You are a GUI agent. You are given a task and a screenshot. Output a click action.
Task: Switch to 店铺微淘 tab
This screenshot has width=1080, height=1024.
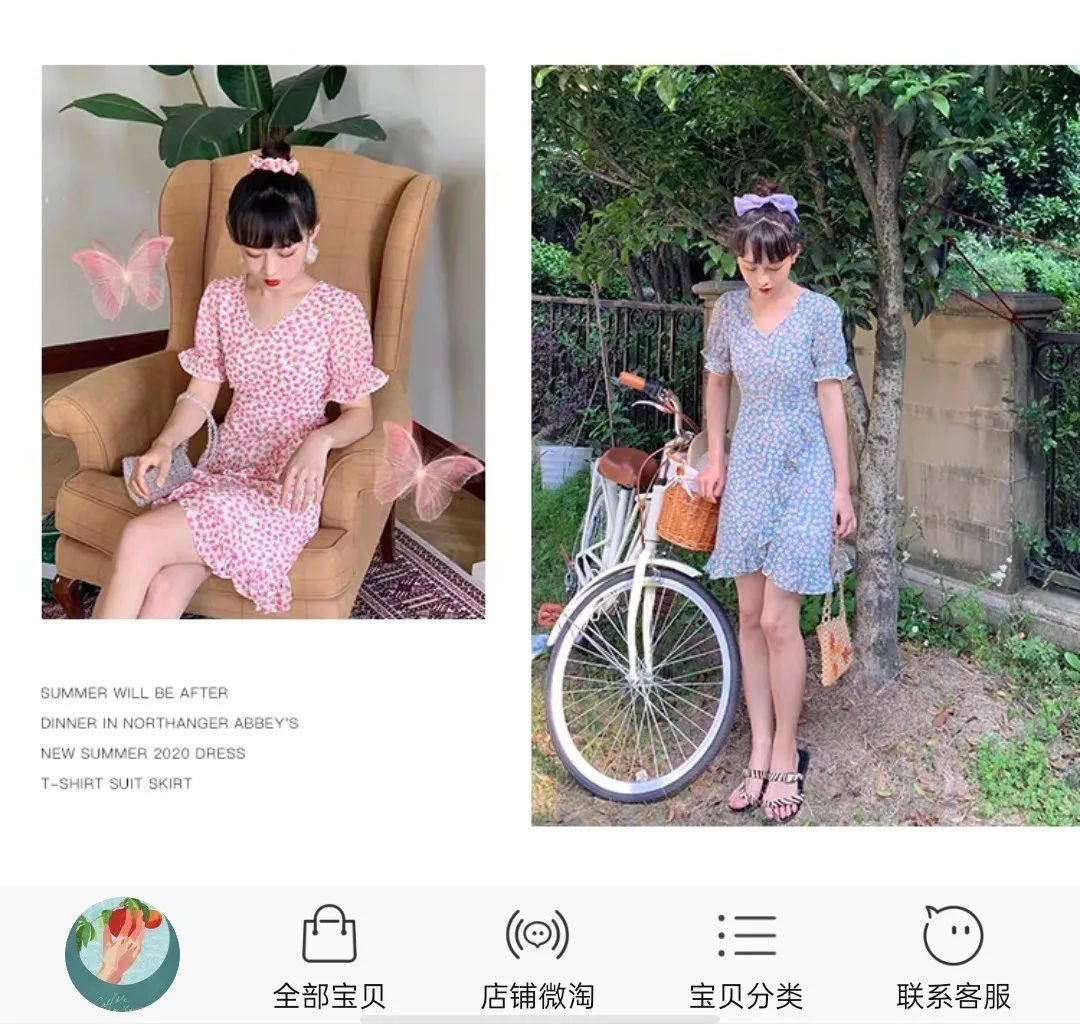pyautogui.click(x=537, y=956)
